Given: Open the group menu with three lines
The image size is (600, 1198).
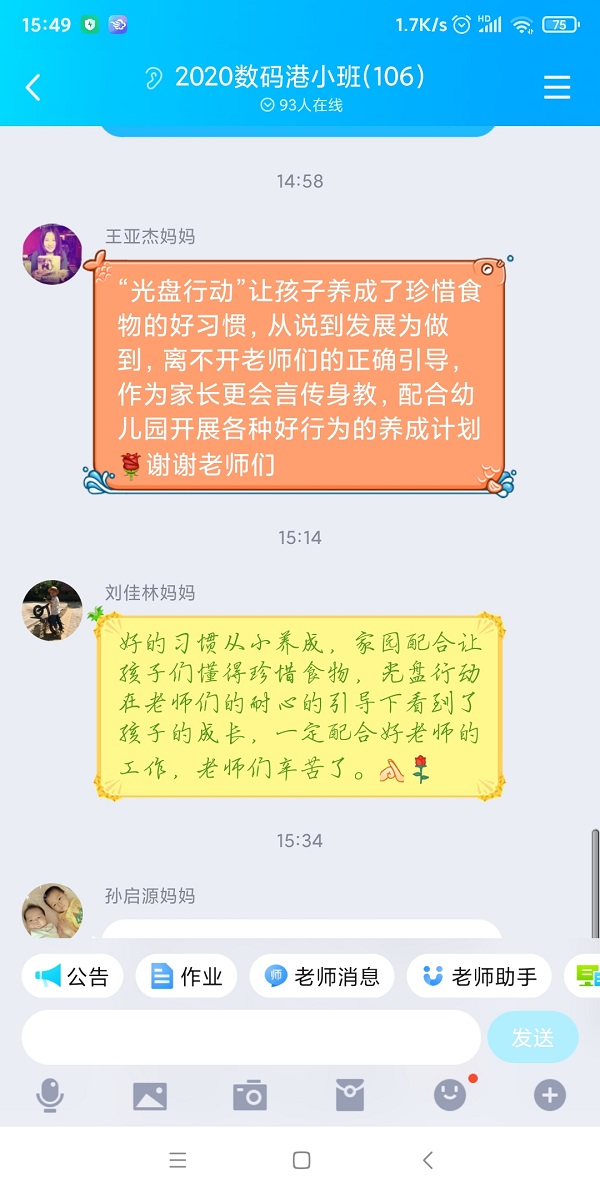Looking at the screenshot, I should click(x=556, y=88).
